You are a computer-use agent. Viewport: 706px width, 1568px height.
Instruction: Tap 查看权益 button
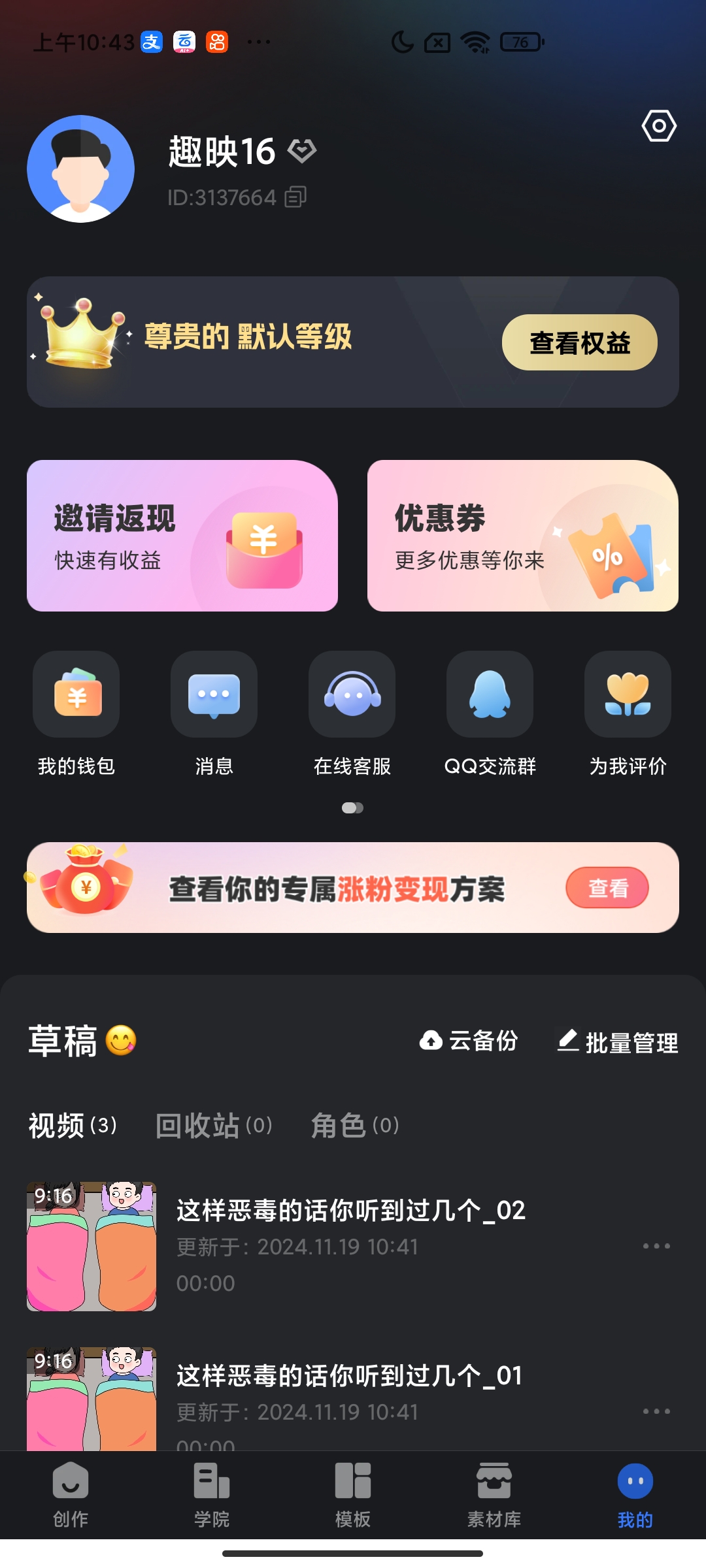[580, 342]
